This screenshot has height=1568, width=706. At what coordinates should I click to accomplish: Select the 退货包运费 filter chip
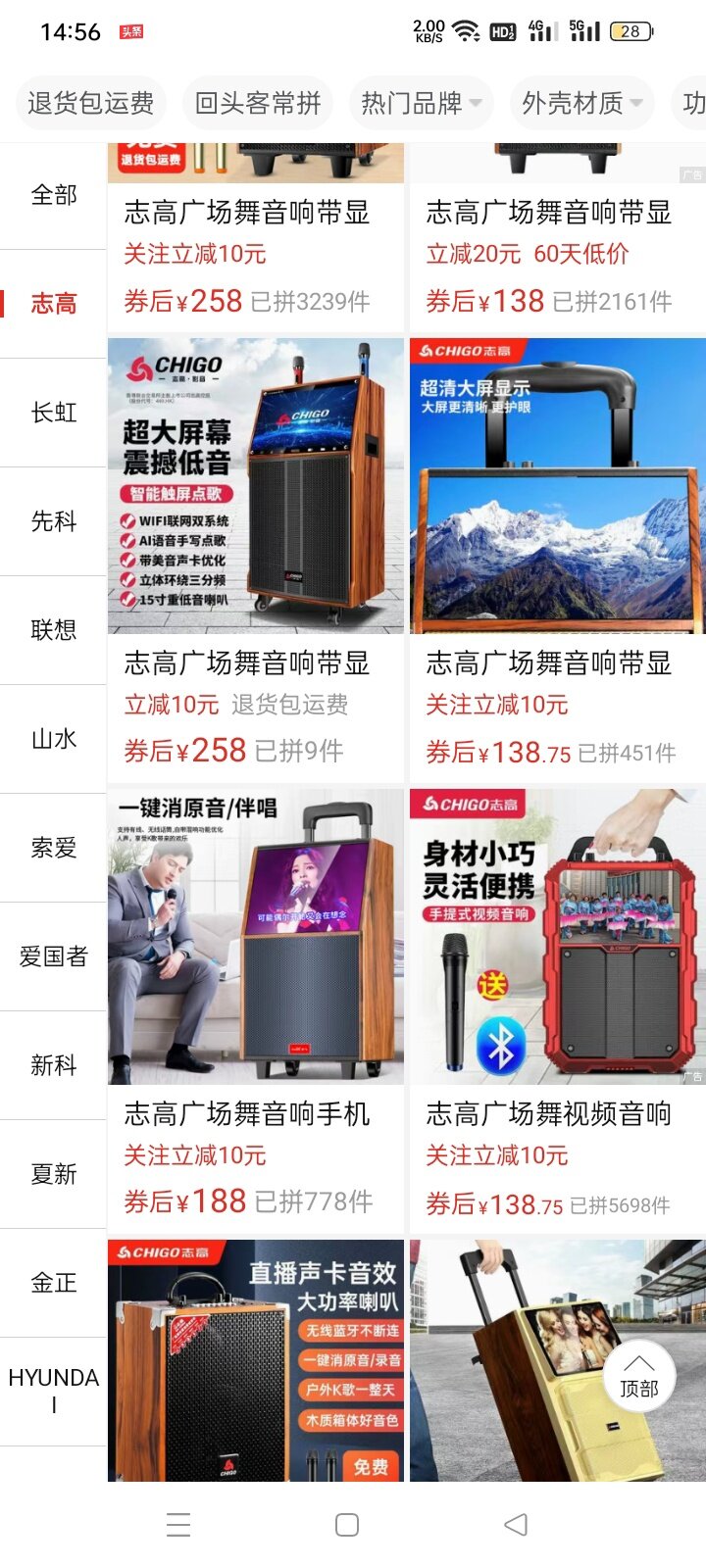90,103
